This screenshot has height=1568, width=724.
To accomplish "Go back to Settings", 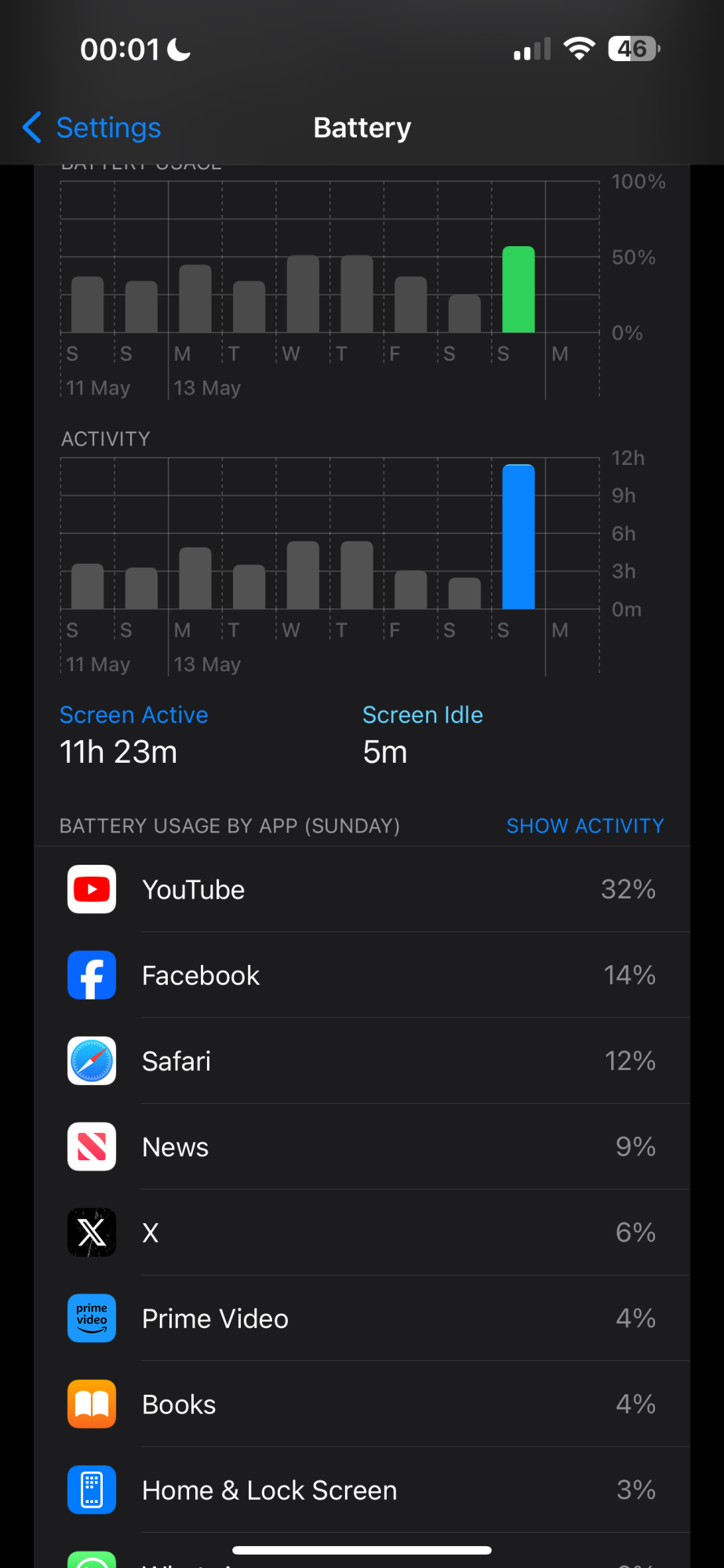I will tap(93, 127).
